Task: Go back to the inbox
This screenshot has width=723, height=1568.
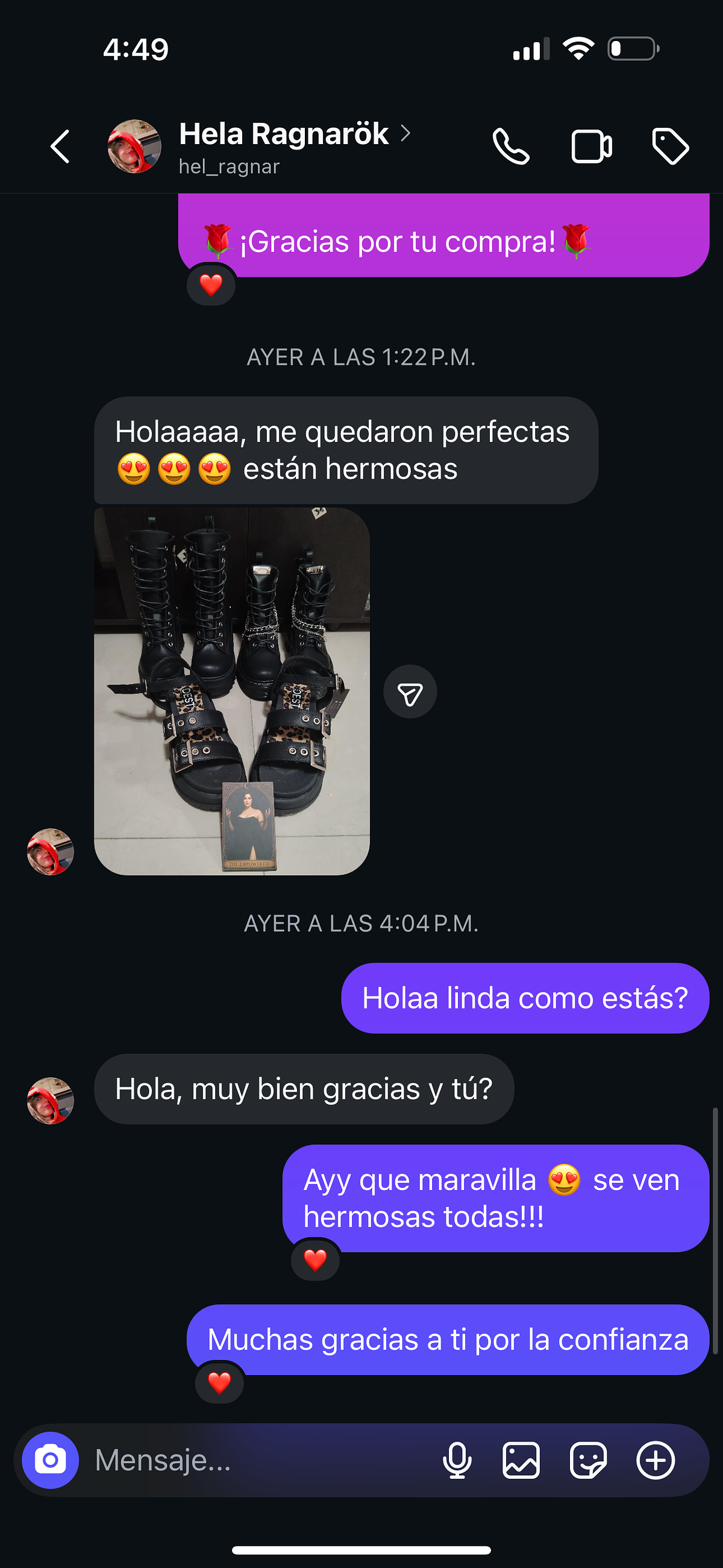Action: 60,146
